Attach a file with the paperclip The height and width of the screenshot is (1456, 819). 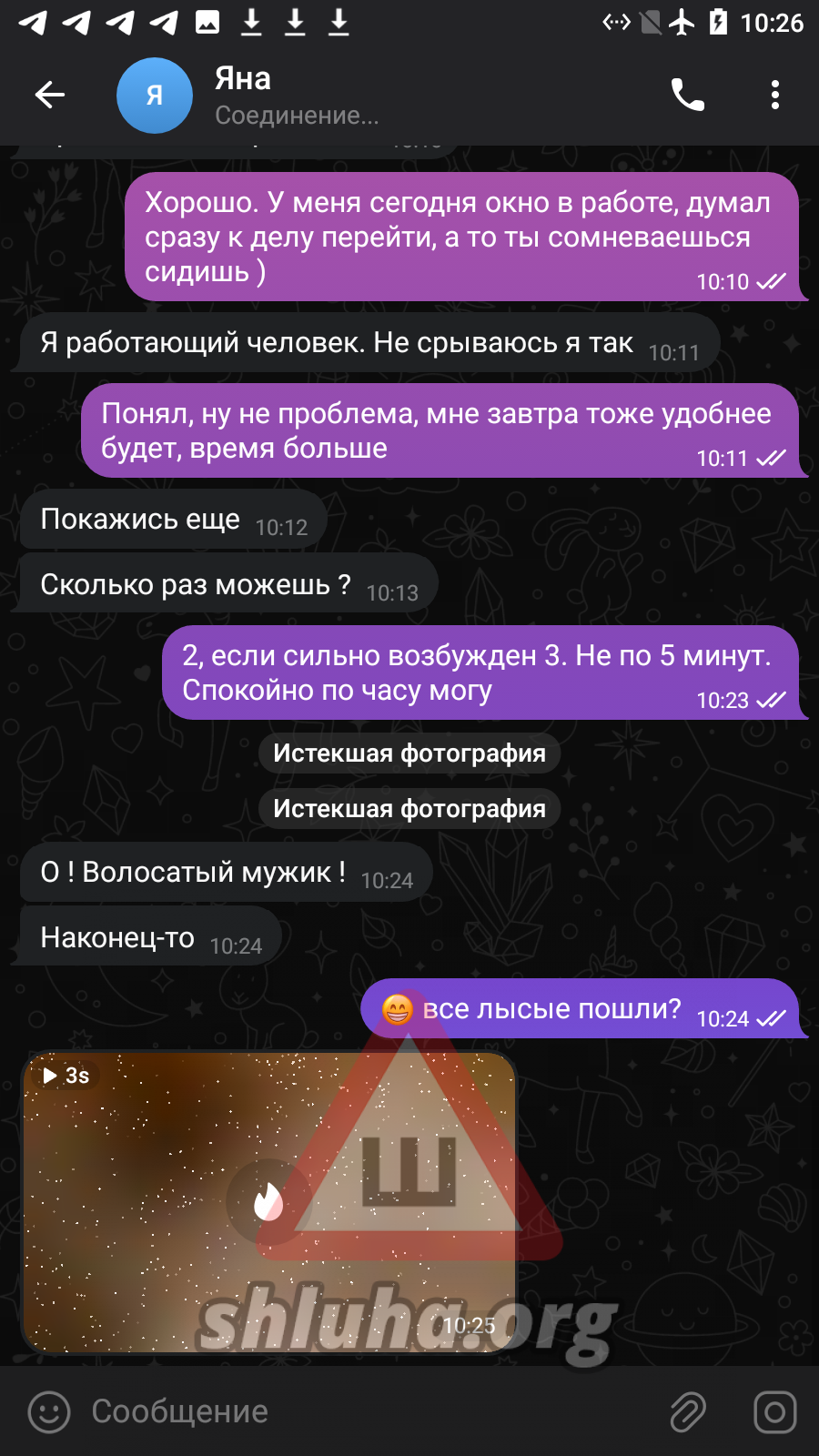click(687, 1412)
